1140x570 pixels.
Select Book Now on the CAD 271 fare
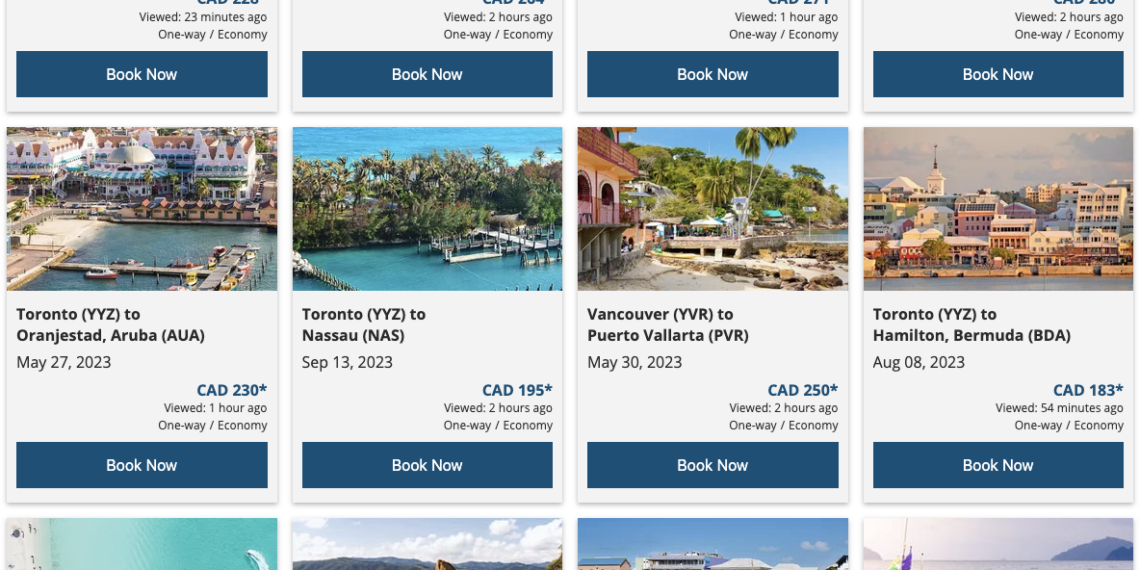[712, 74]
